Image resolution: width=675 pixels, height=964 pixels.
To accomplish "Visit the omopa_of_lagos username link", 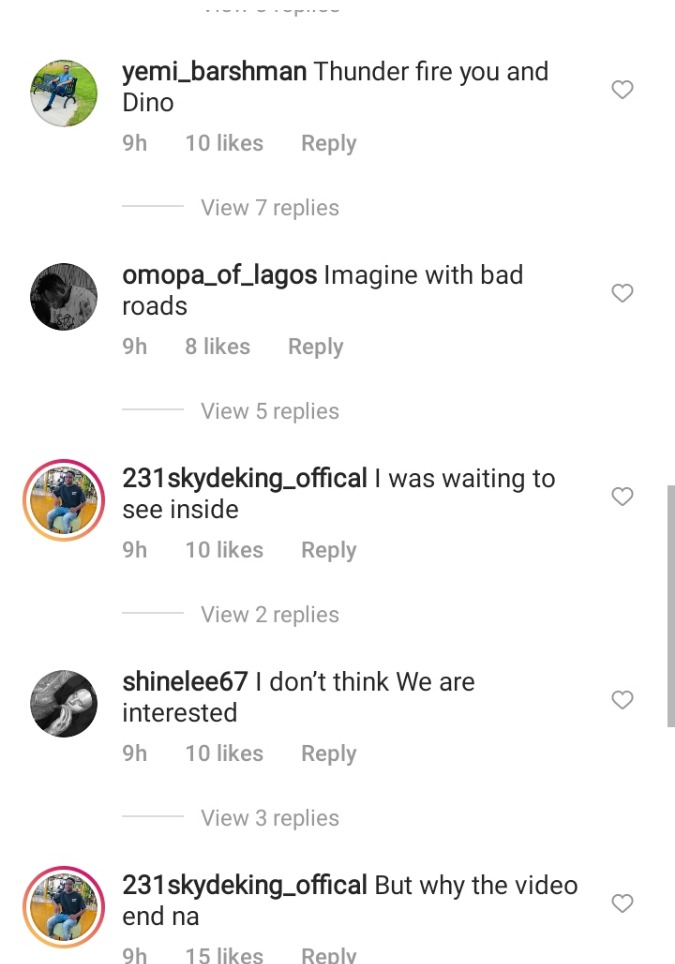I will [219, 275].
